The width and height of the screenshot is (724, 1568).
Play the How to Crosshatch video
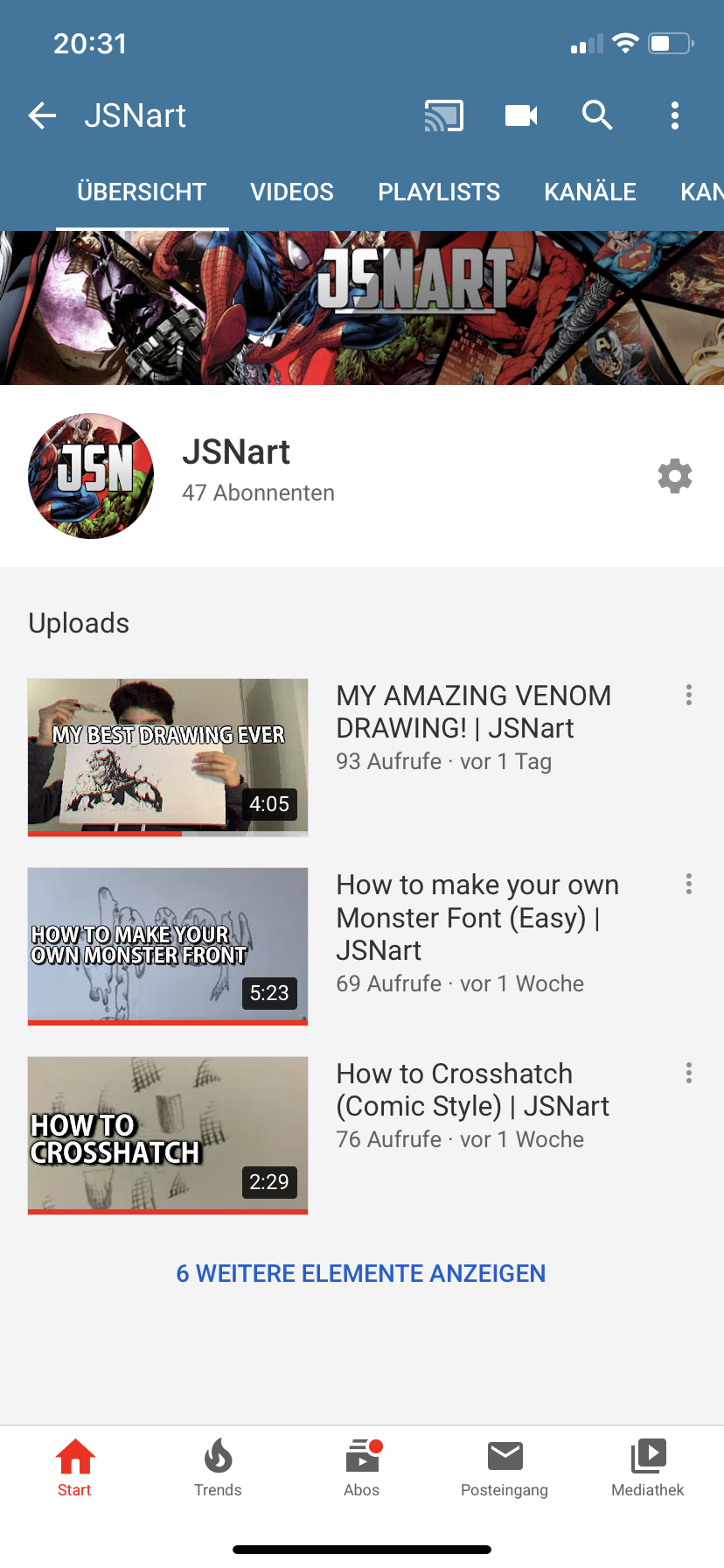[168, 1135]
